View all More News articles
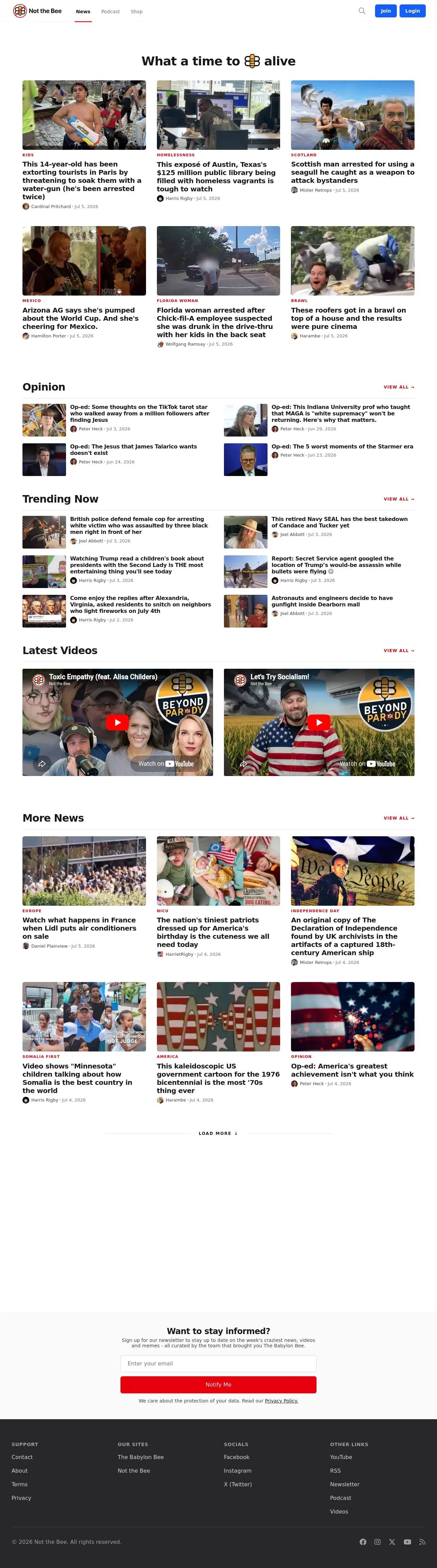 399,818
